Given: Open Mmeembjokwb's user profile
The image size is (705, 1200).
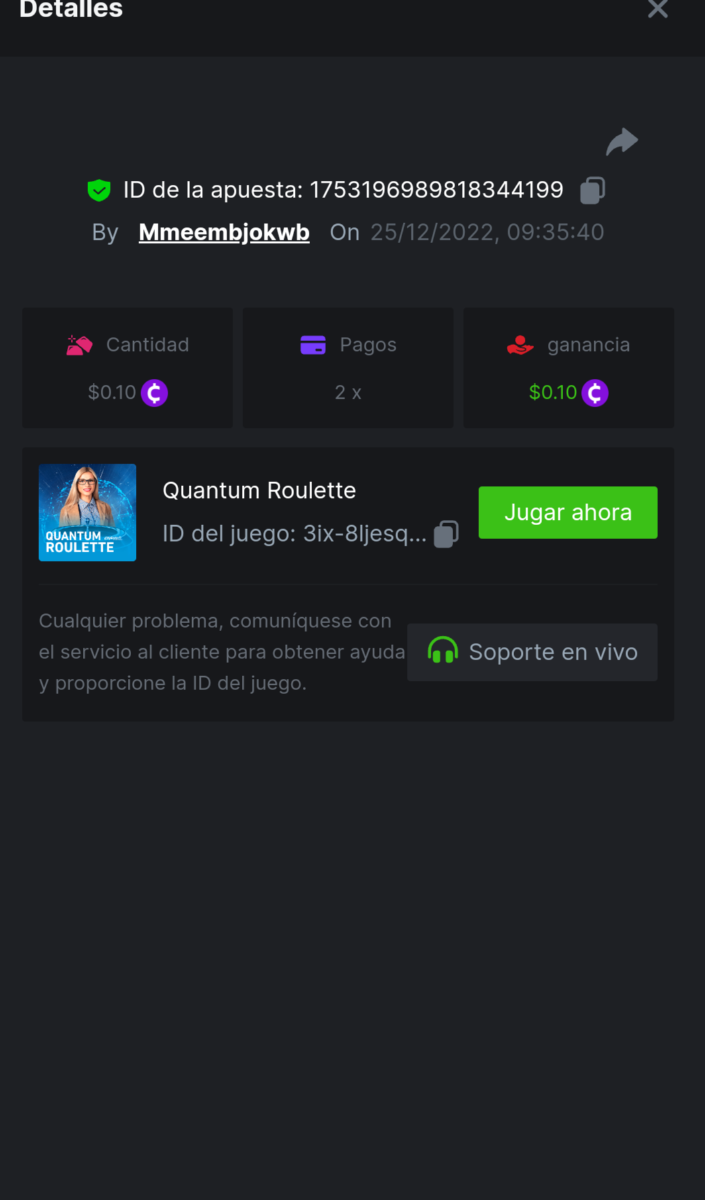Looking at the screenshot, I should pyautogui.click(x=224, y=233).
